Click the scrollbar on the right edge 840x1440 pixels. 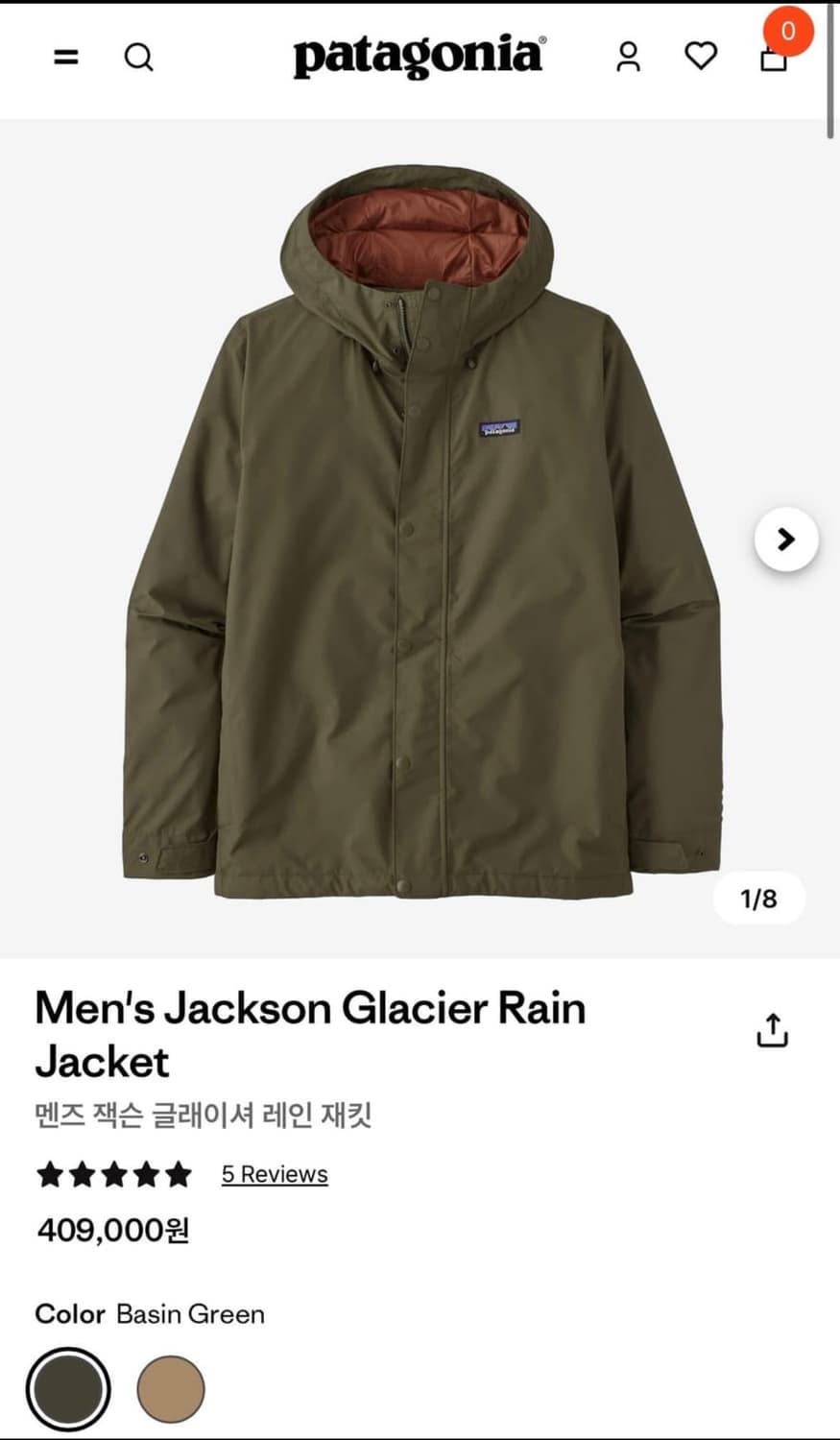[831, 67]
